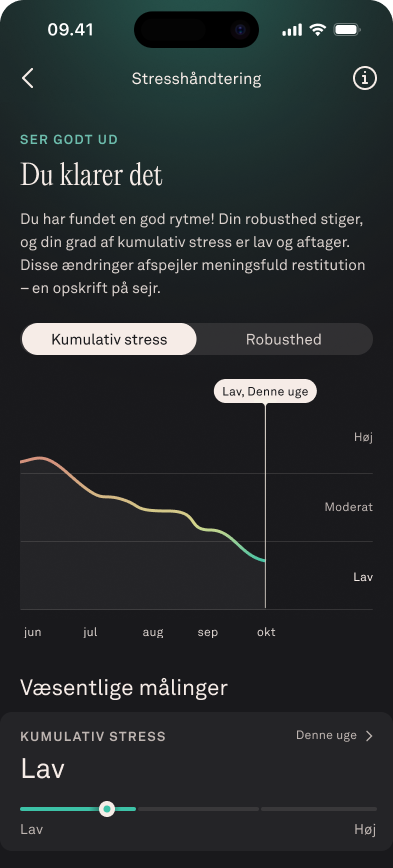This screenshot has height=868, width=393.
Task: Switch to the Robusthed segment
Action: [x=284, y=339]
